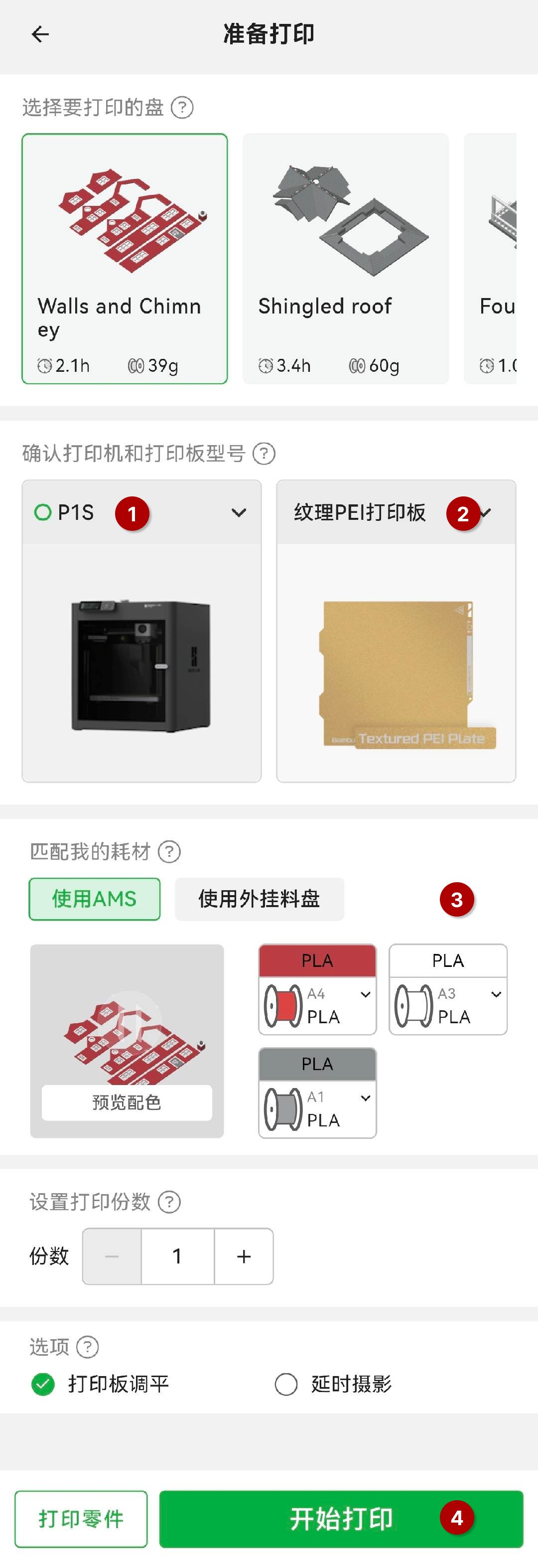
Task: Uncheck 打印板调平 option
Action: pyautogui.click(x=43, y=1384)
